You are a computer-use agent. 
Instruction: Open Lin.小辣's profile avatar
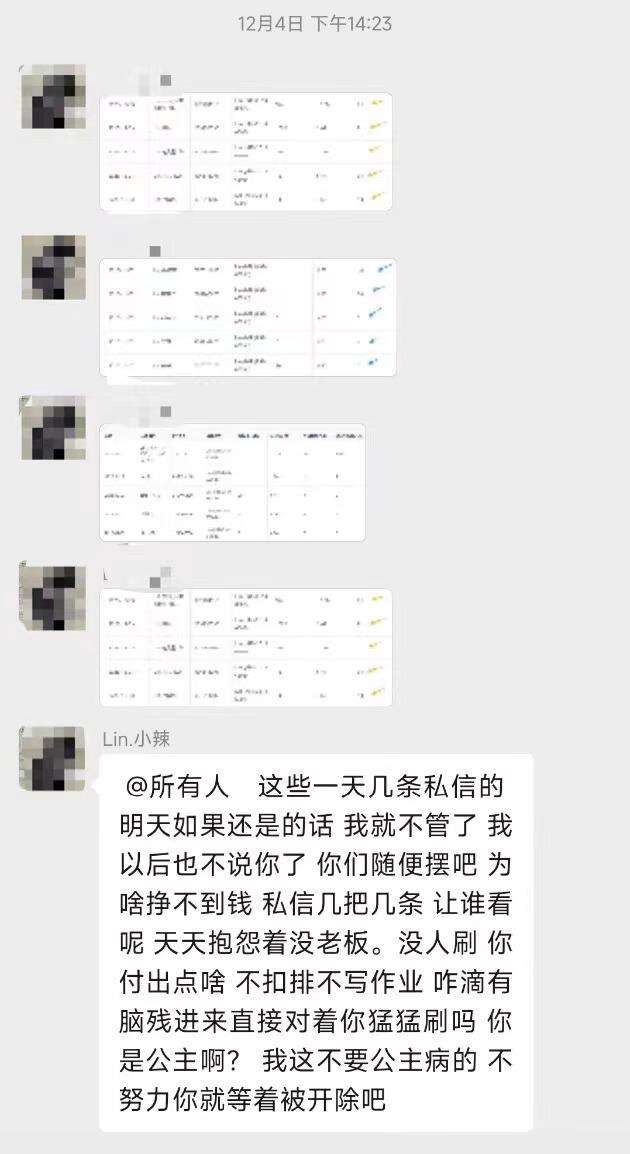(52, 758)
